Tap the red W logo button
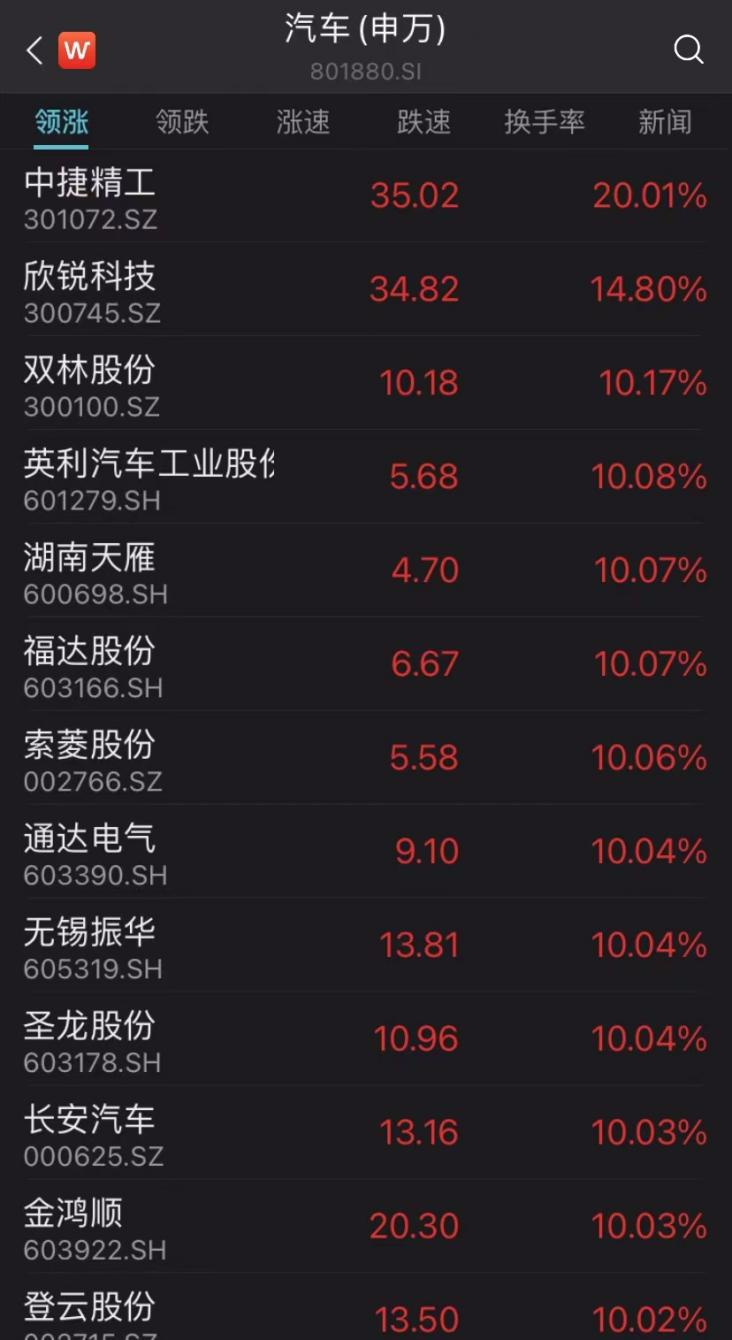The height and width of the screenshot is (1340, 732). click(77, 50)
